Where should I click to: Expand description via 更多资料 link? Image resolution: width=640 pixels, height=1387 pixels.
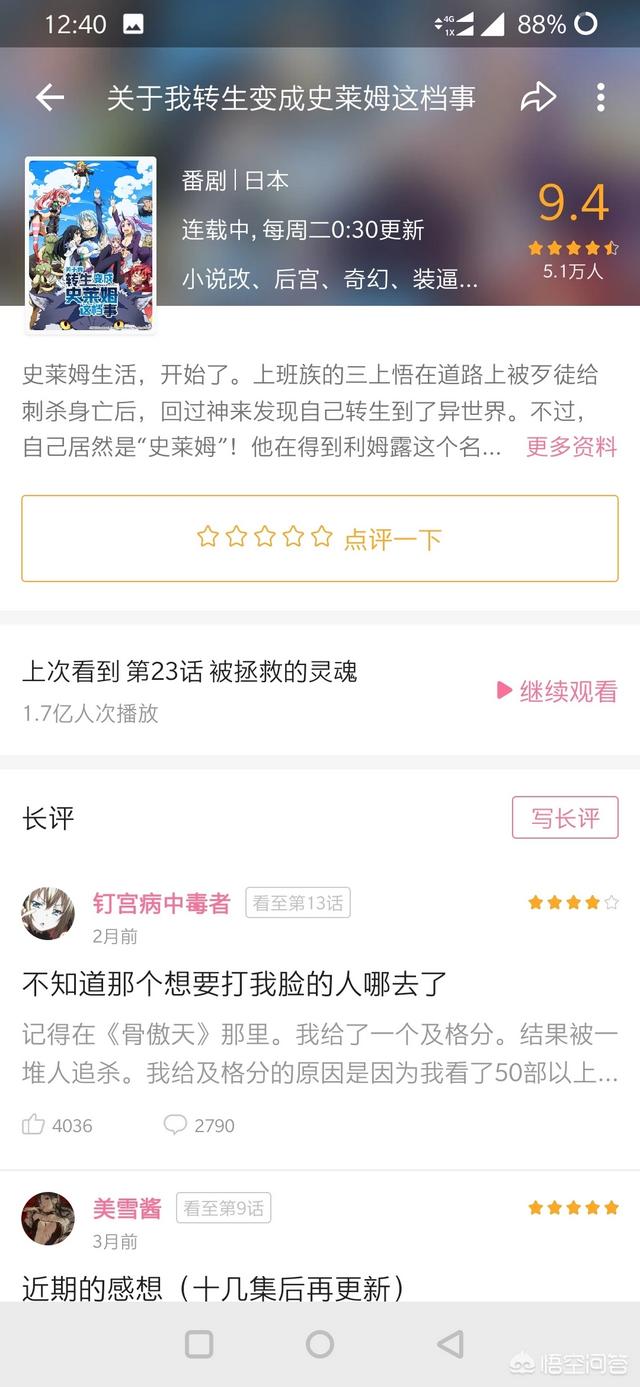point(572,447)
